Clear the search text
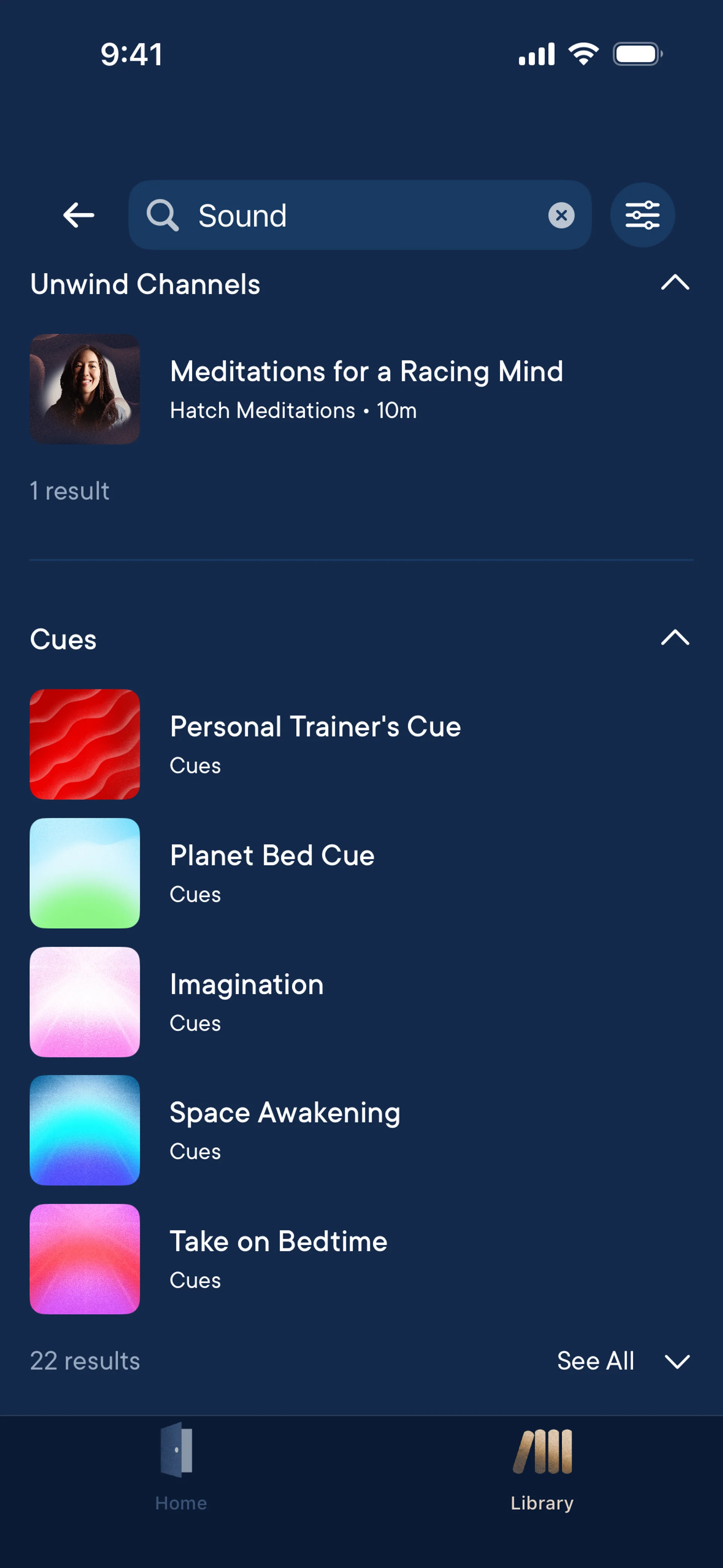This screenshot has height=1568, width=723. 561,215
